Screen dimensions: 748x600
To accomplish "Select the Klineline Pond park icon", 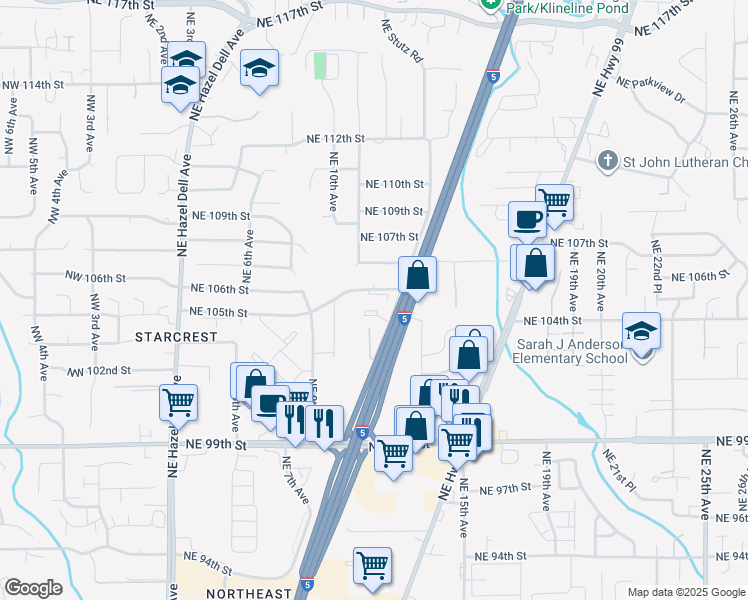I will pyautogui.click(x=491, y=5).
